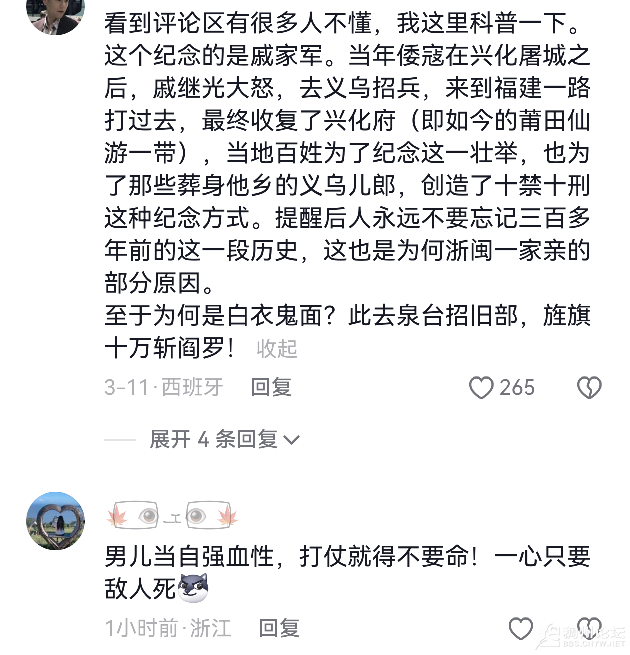The height and width of the screenshot is (655, 630).
Task: Dislike the 男儿当自强血性 comment
Action: tap(590, 628)
